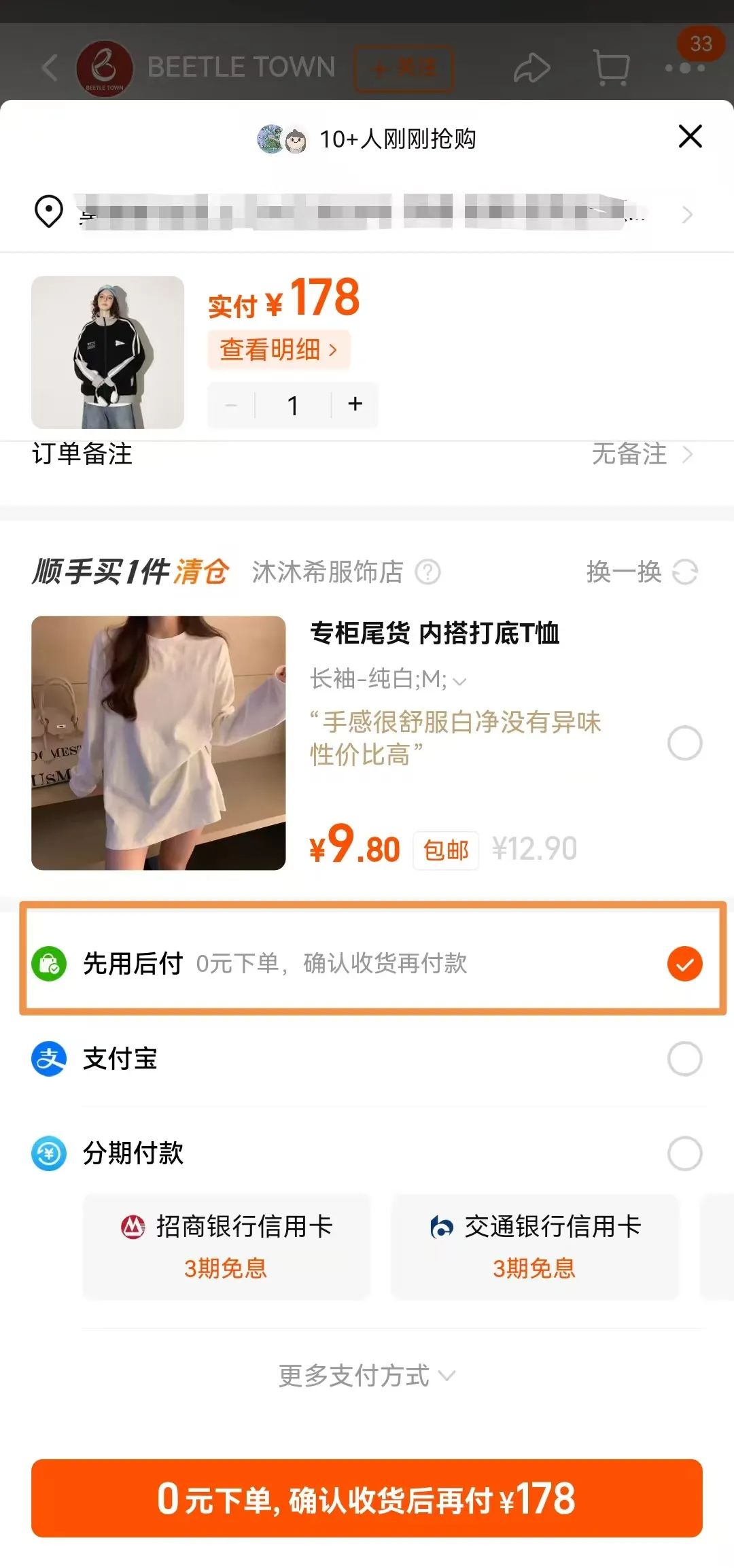The width and height of the screenshot is (734, 1568).
Task: Choose 支付宝 as payment method
Action: point(684,1058)
